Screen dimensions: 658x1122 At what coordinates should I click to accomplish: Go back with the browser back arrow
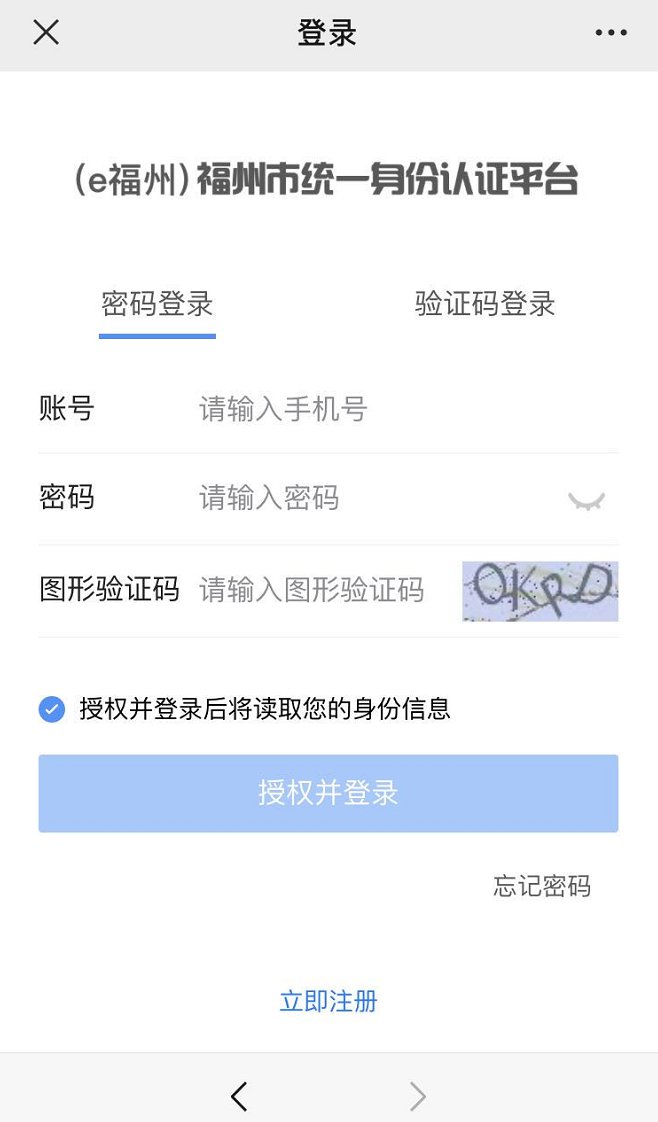click(239, 1097)
